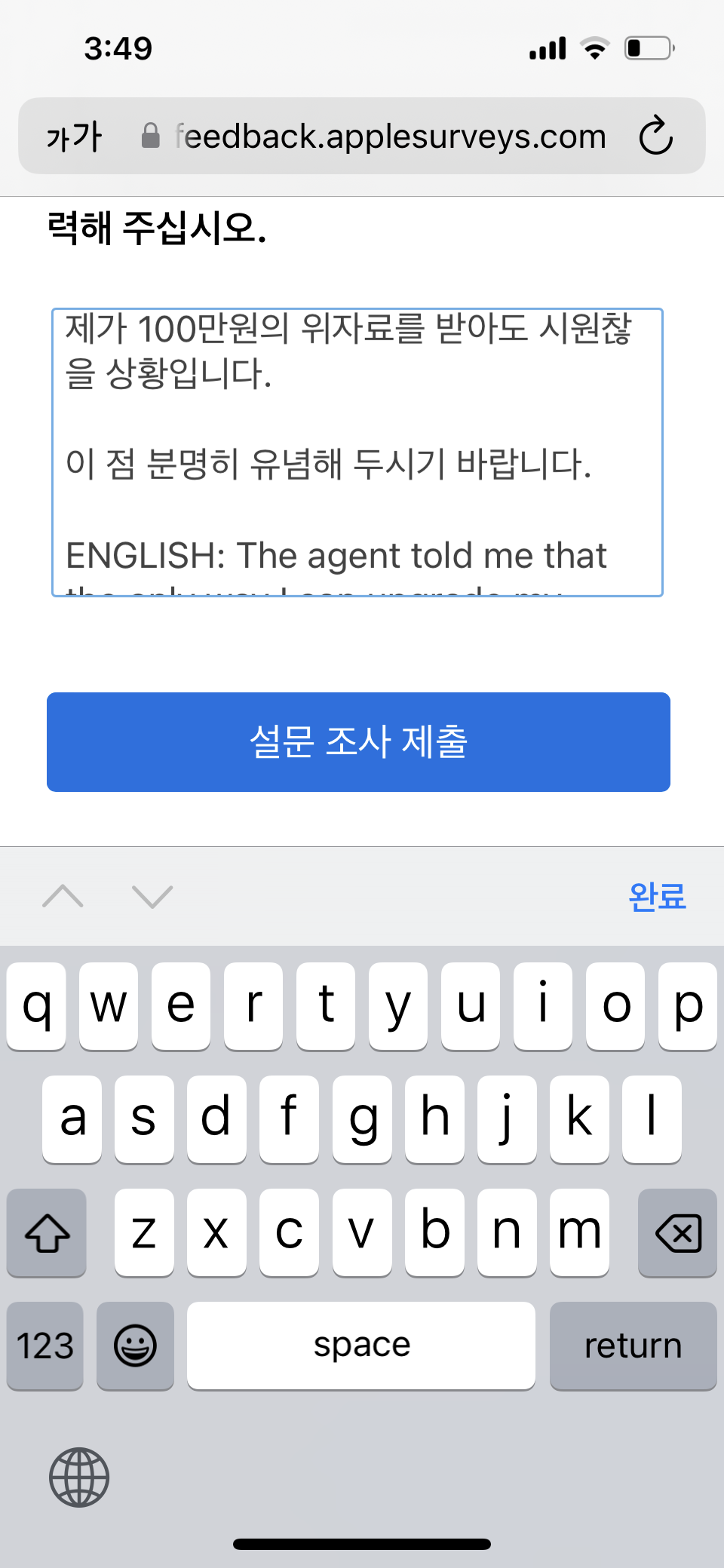This screenshot has width=724, height=1568.
Task: Hit the backspace key on the keyboard
Action: pyautogui.click(x=677, y=1232)
